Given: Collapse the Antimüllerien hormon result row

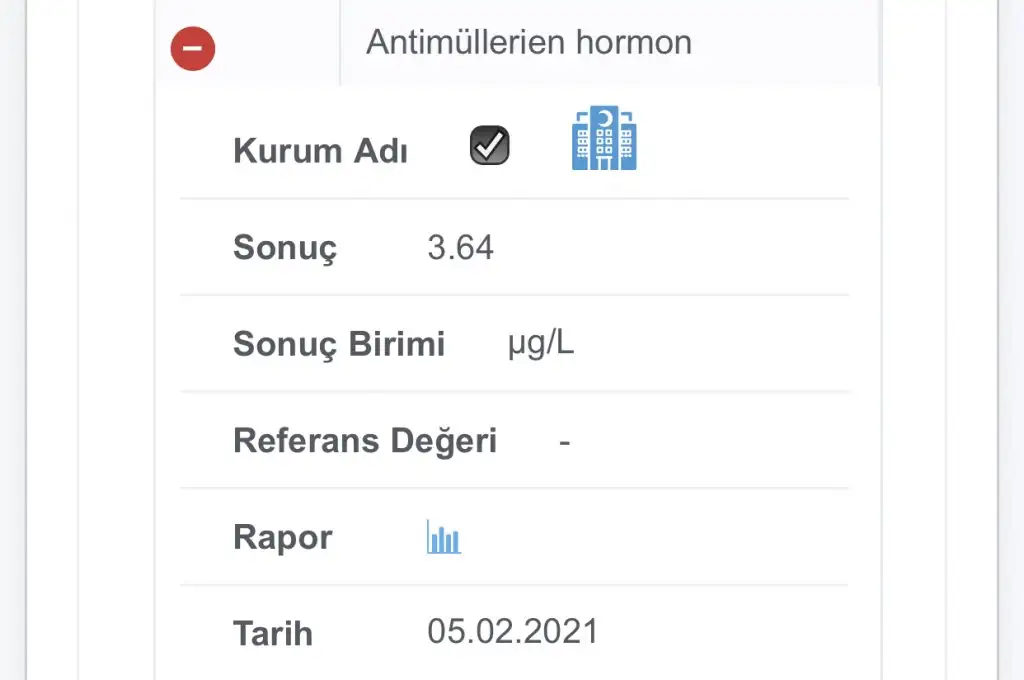Looking at the screenshot, I should 193,48.
